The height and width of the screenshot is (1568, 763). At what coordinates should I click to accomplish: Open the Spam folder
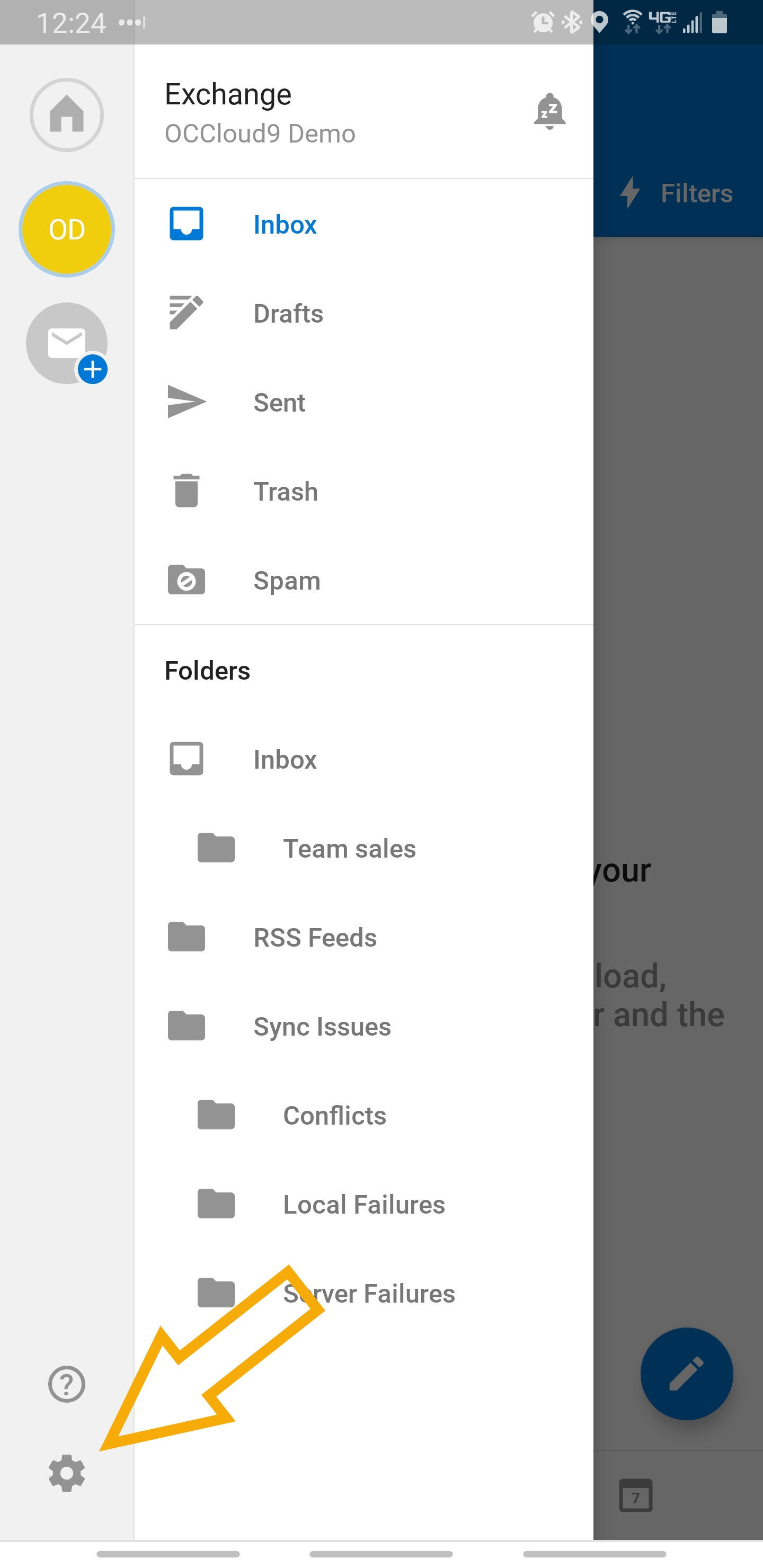click(x=363, y=580)
